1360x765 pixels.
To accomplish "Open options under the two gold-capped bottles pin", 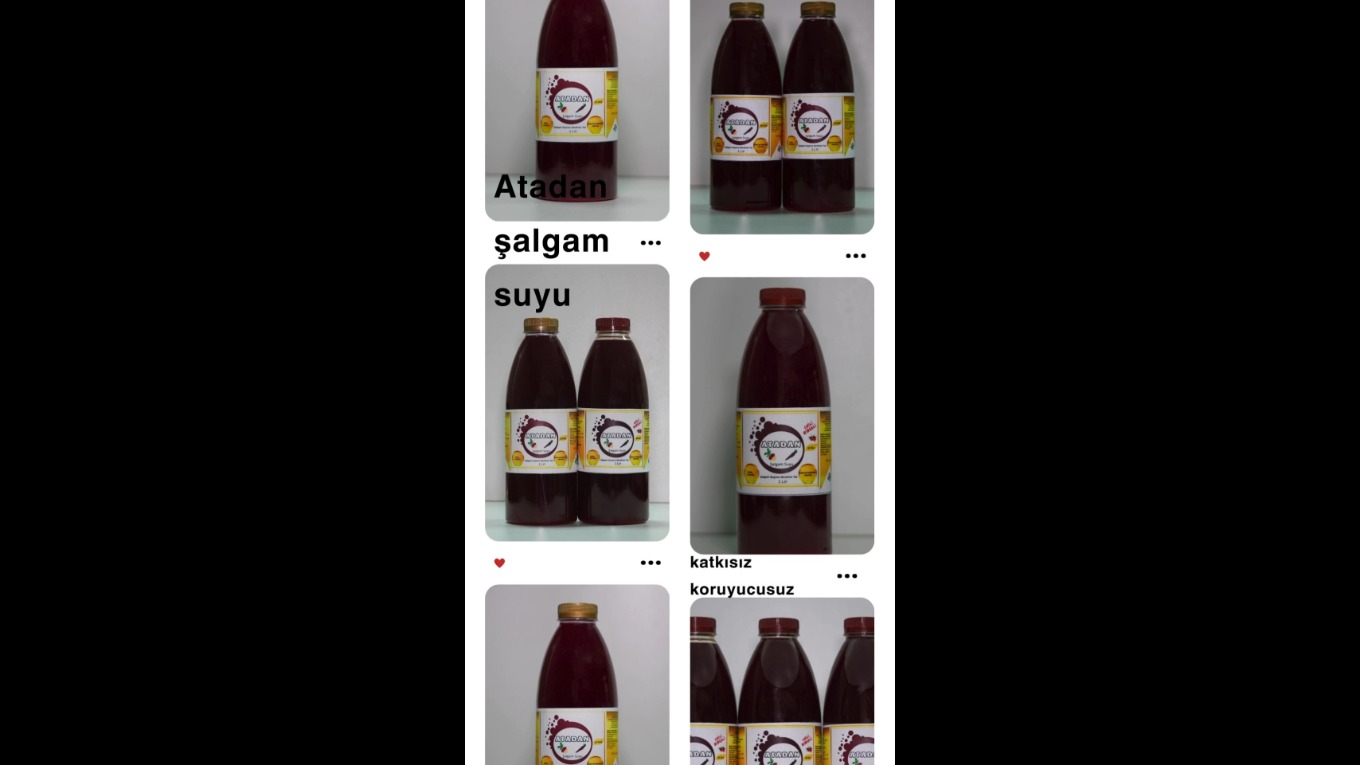I will point(855,256).
